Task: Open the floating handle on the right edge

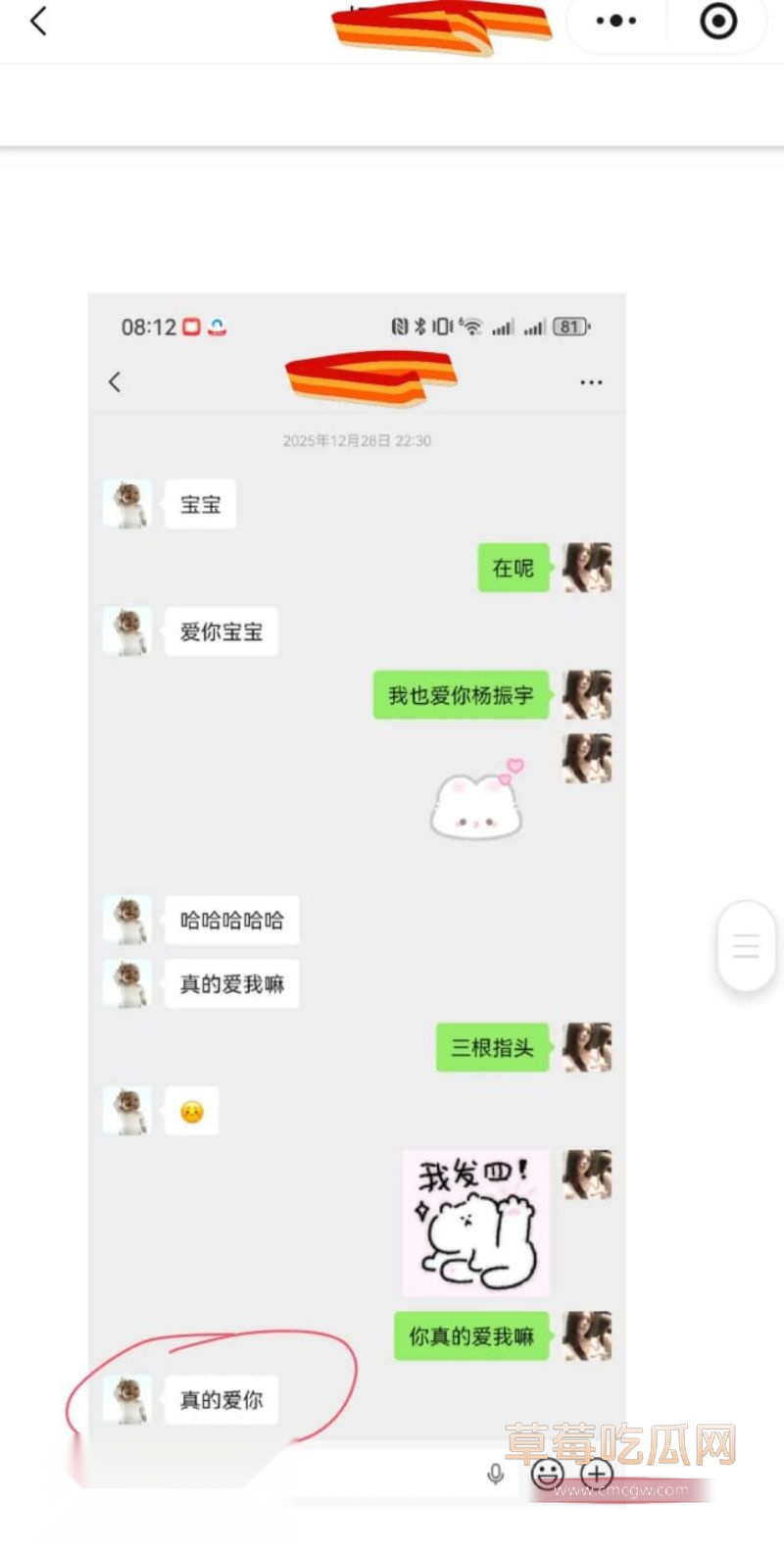Action: coord(747,945)
